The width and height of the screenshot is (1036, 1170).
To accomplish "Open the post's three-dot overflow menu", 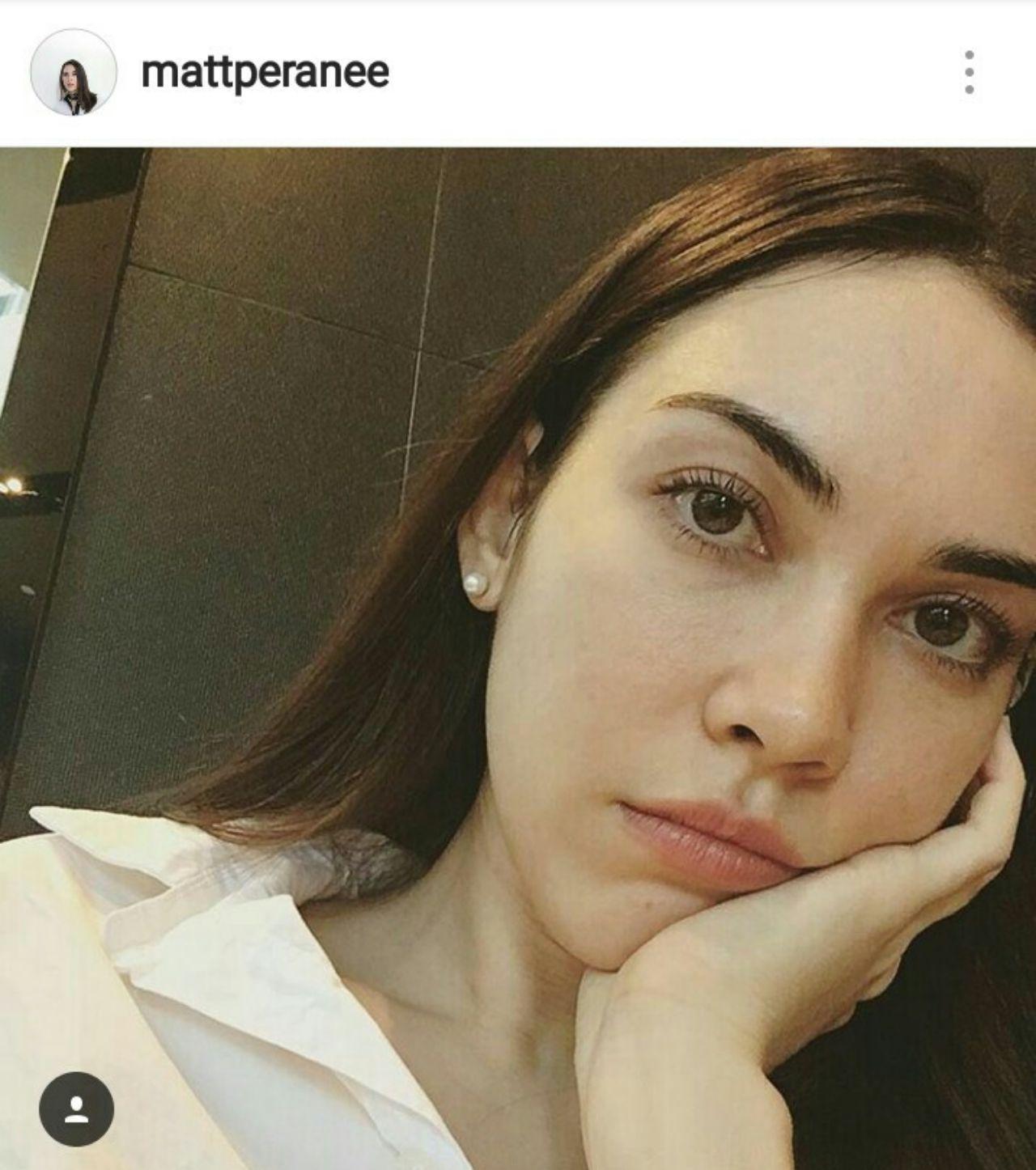I will click(969, 72).
